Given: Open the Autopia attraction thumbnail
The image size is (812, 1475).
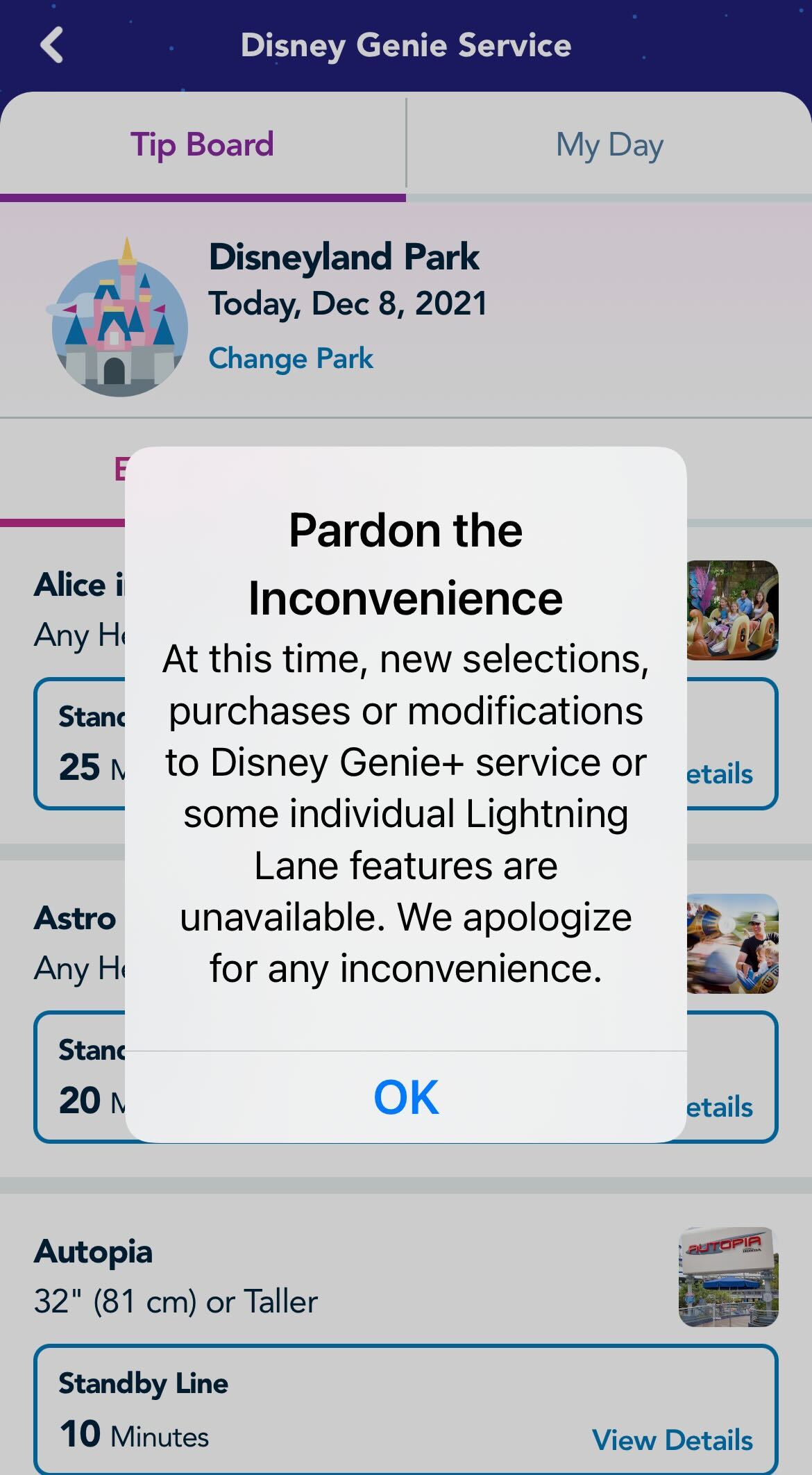Looking at the screenshot, I should pyautogui.click(x=728, y=1276).
